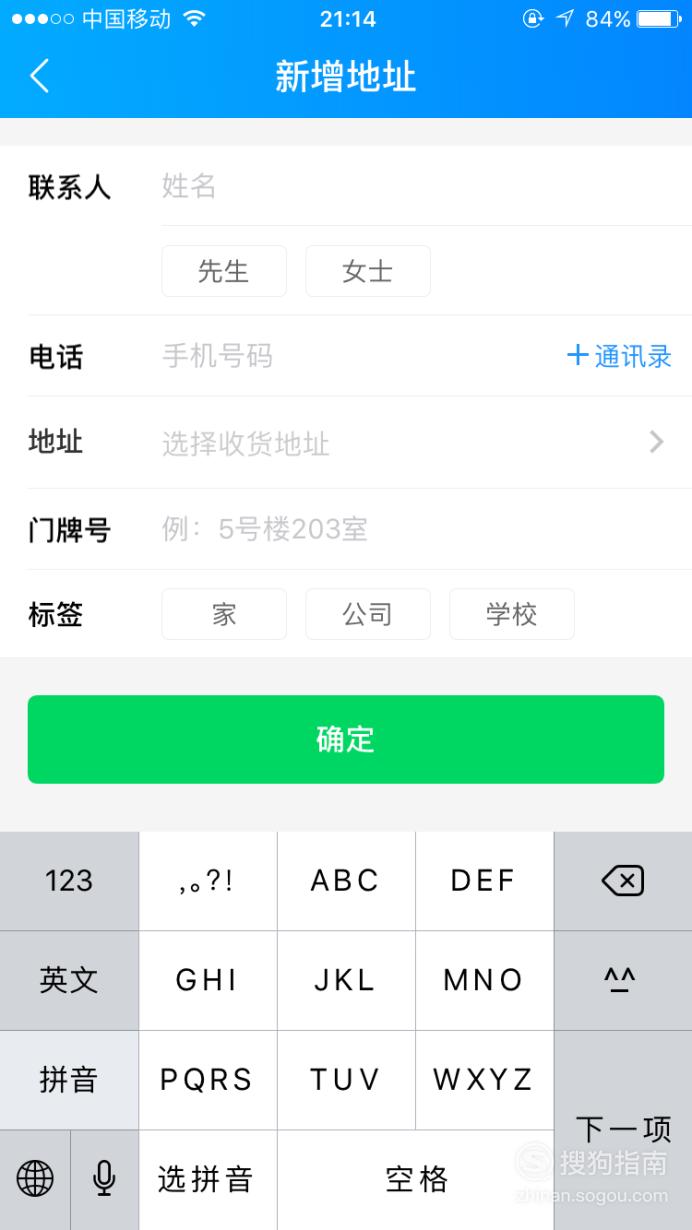Confirm with the green 确定 button

click(x=346, y=739)
